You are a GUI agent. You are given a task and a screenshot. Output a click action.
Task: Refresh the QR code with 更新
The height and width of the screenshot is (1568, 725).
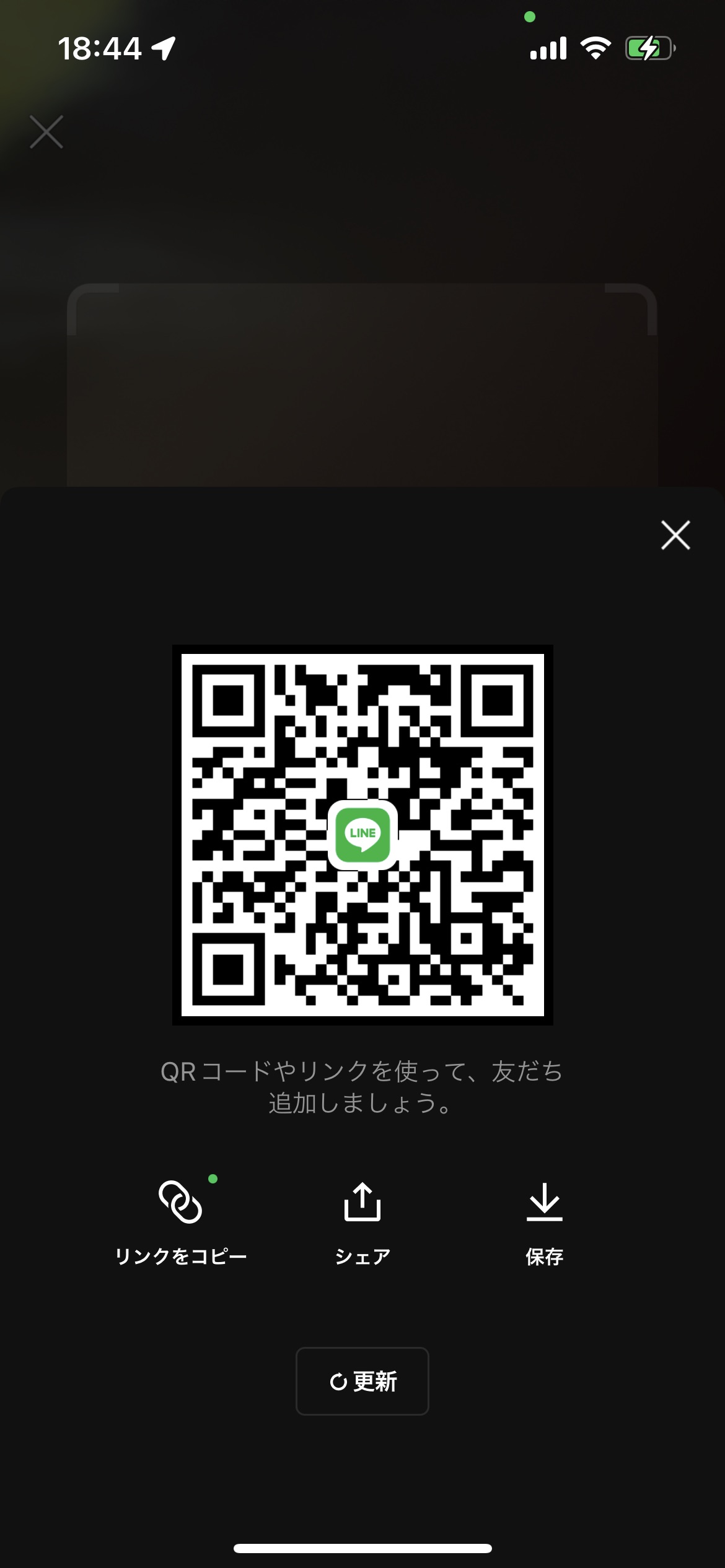coord(362,1381)
